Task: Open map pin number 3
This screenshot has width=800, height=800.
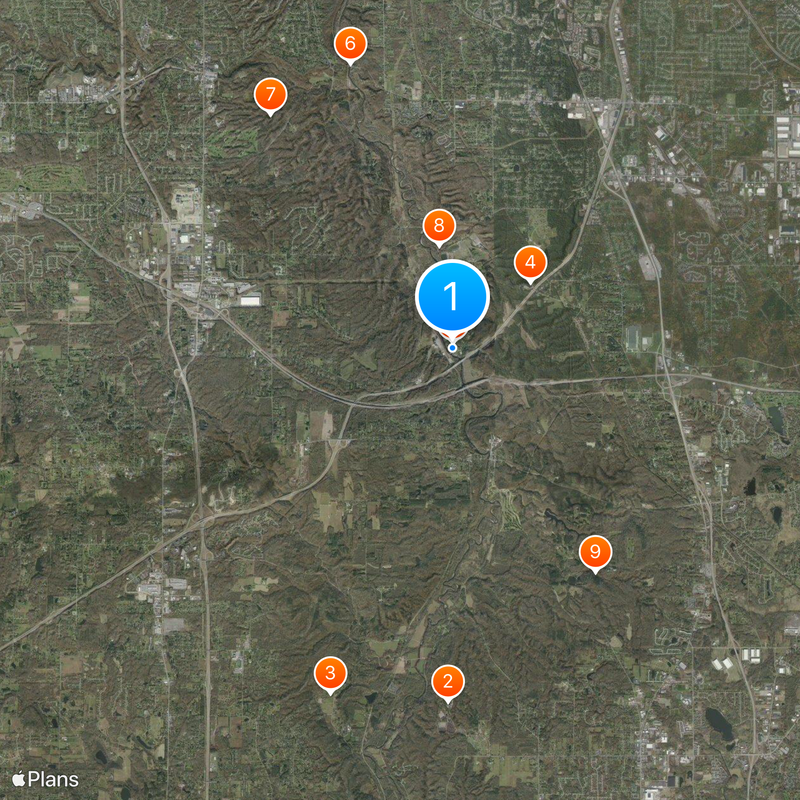Action: [330, 673]
